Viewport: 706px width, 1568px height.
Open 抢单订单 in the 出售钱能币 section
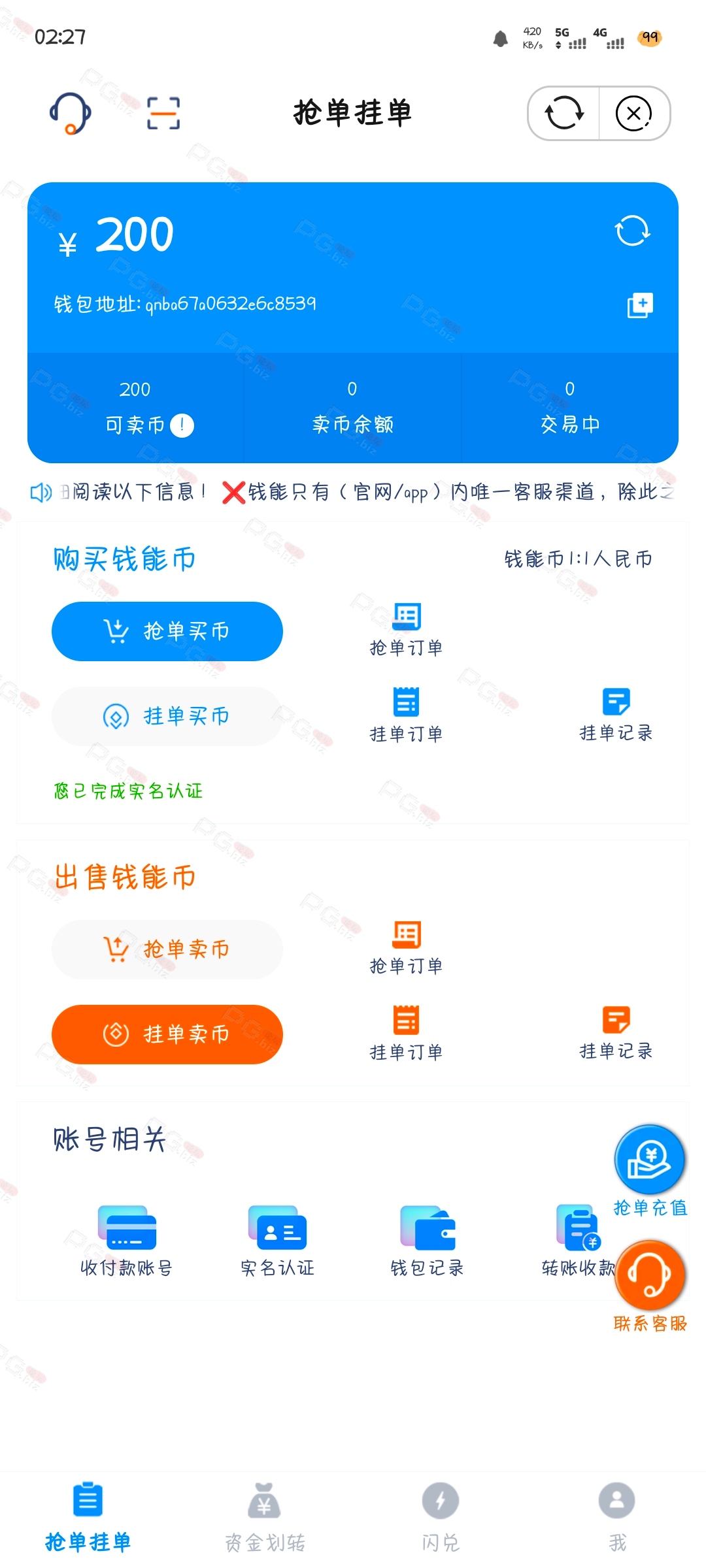406,948
